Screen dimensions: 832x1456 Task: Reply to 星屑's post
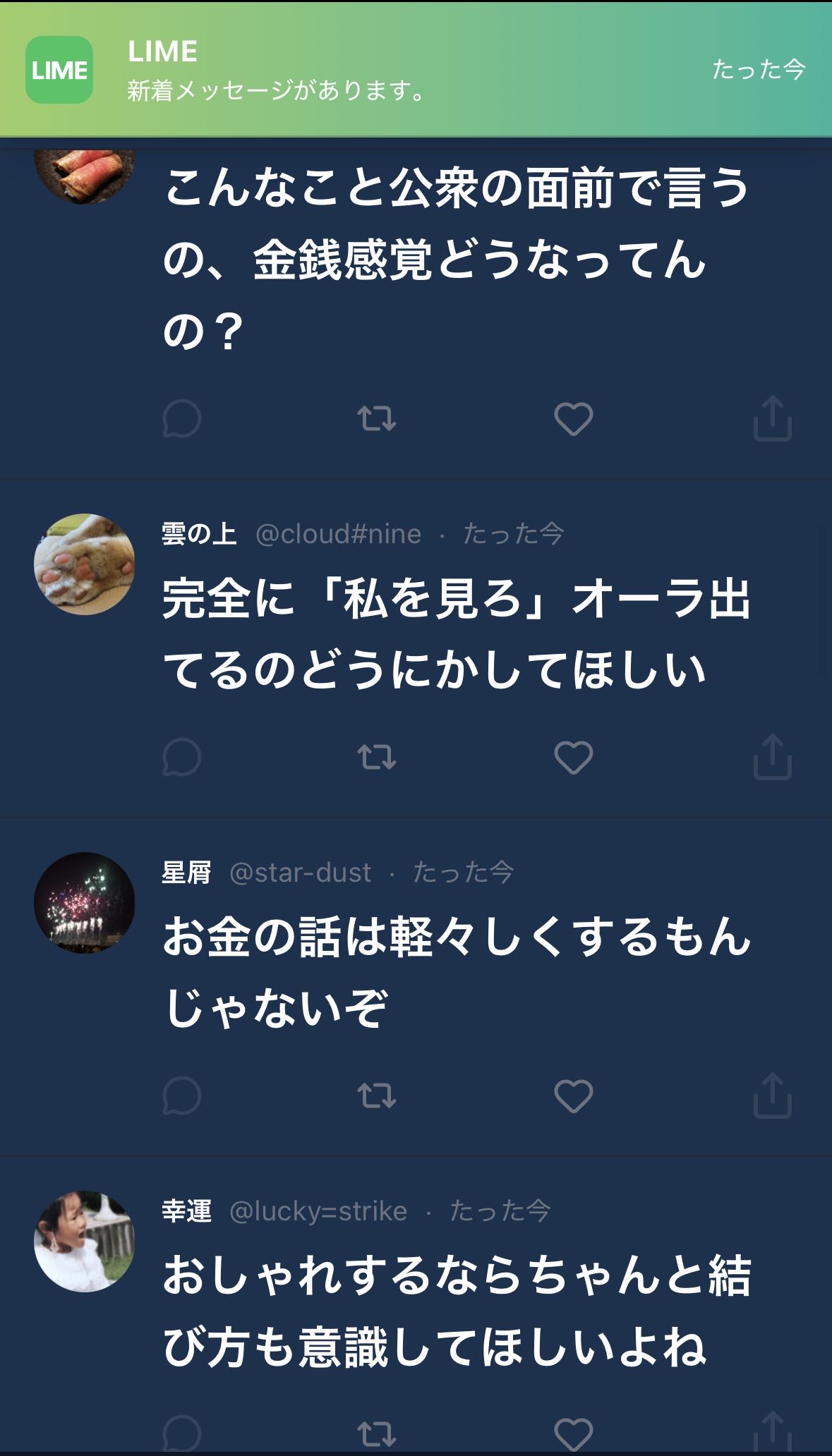tap(182, 1096)
